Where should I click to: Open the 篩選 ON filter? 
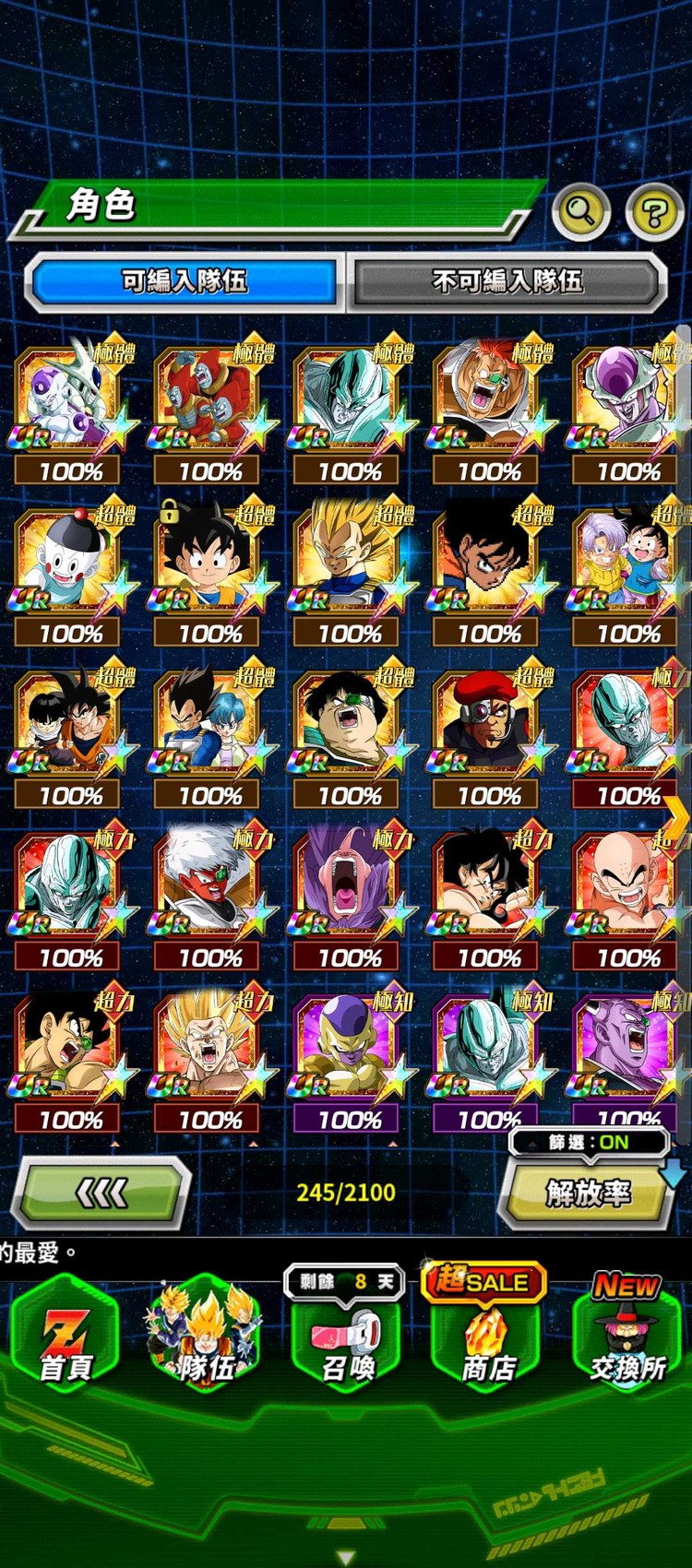tap(590, 1143)
